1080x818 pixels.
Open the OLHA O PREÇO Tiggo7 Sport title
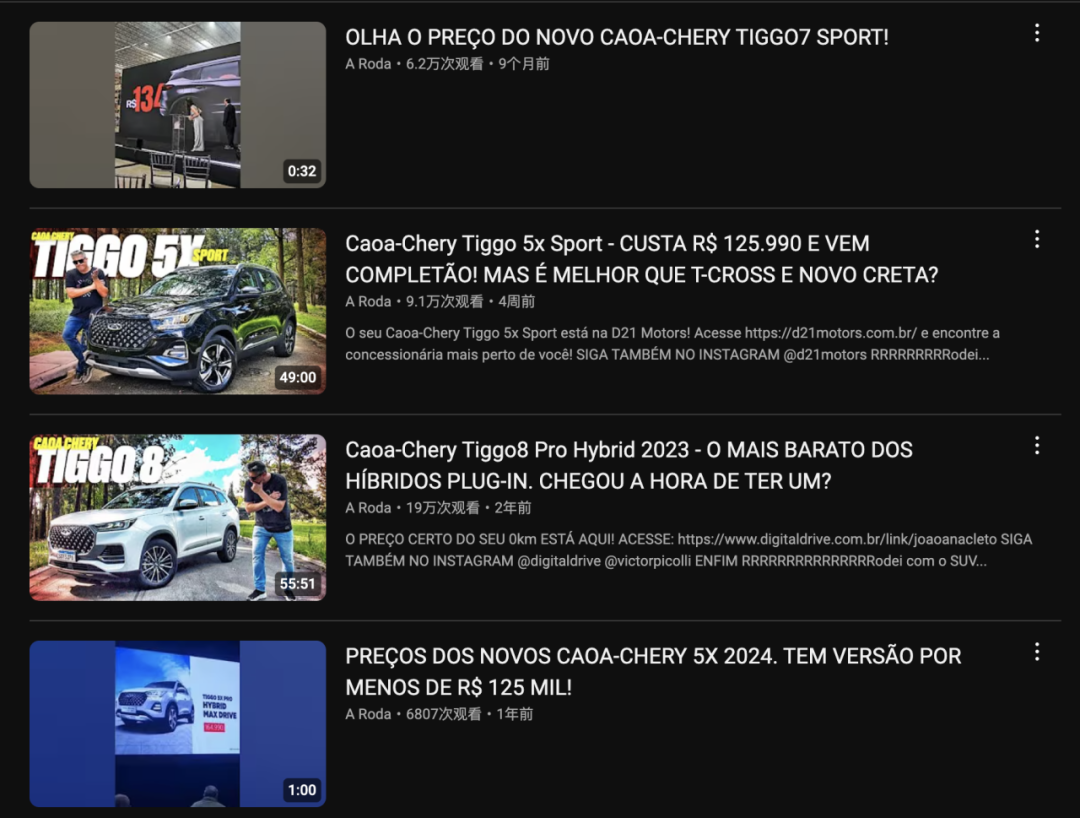tap(616, 38)
